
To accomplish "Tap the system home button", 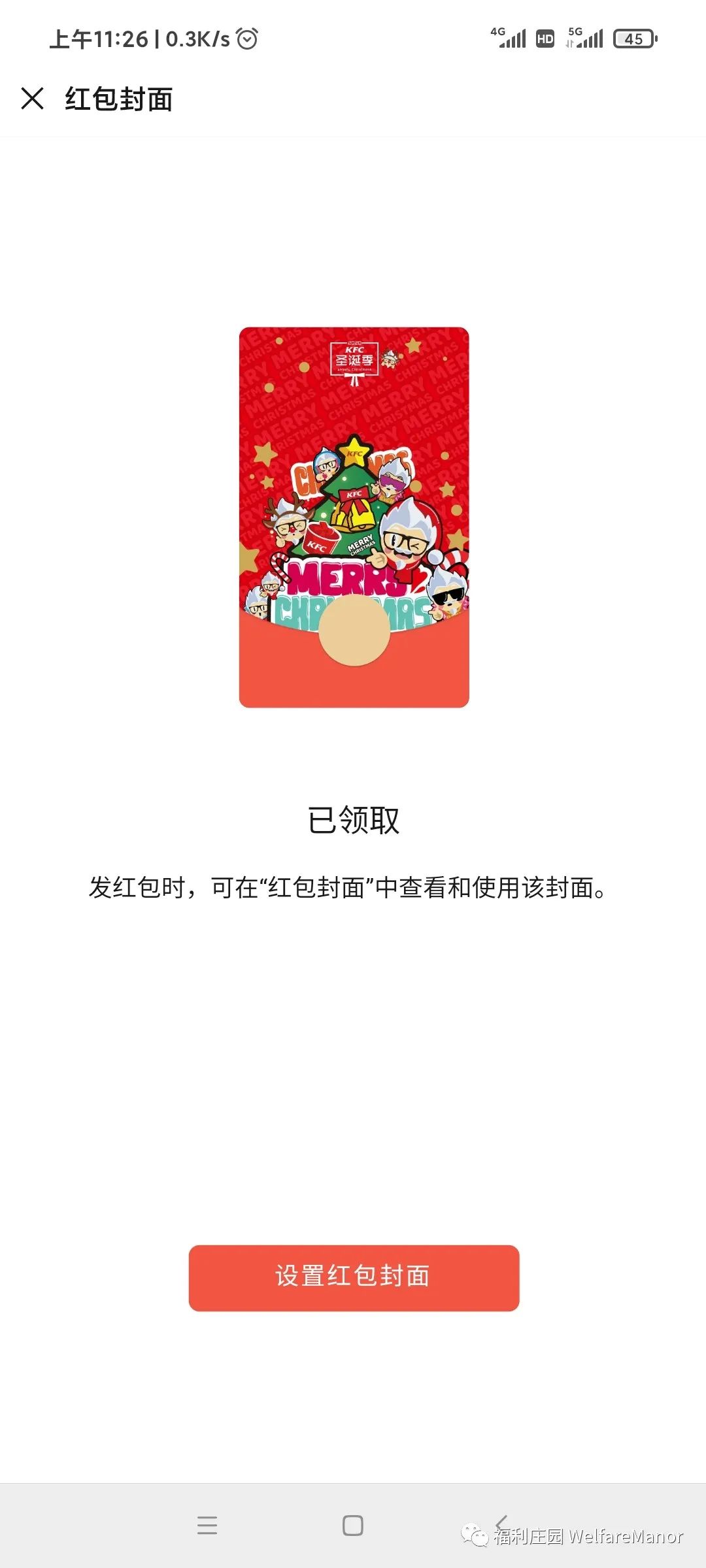I will click(353, 1525).
